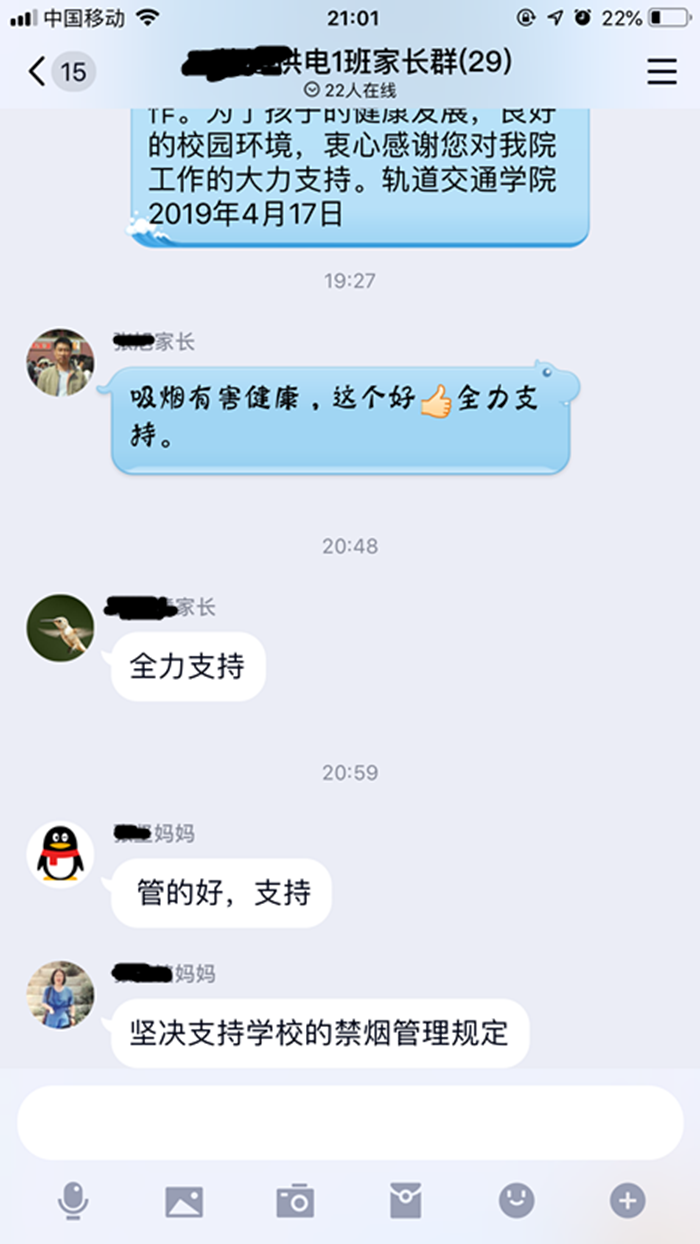Open the red packet option

[x=405, y=1200]
